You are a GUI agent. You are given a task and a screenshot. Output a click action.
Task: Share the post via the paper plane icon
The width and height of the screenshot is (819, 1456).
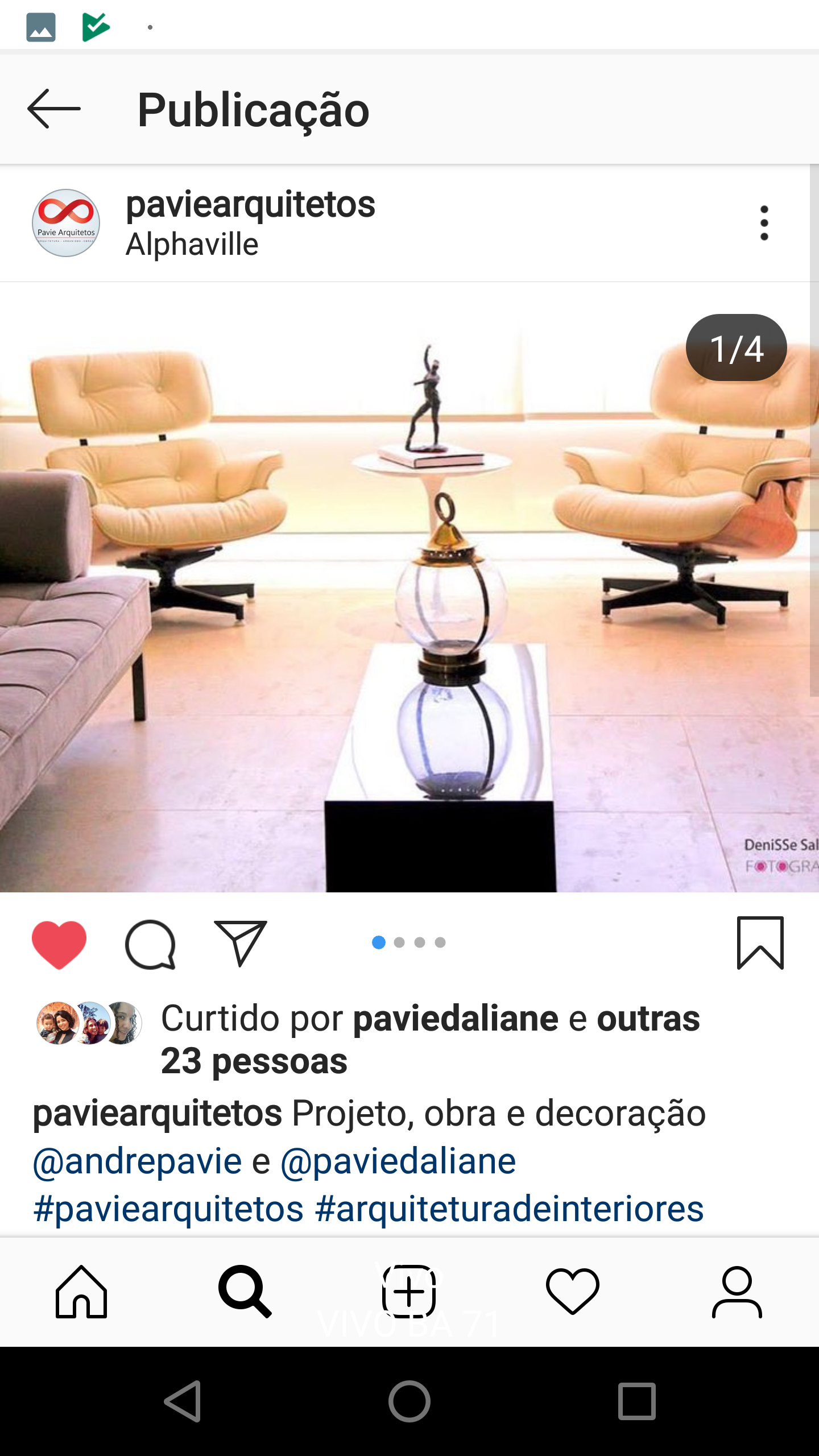pos(241,944)
